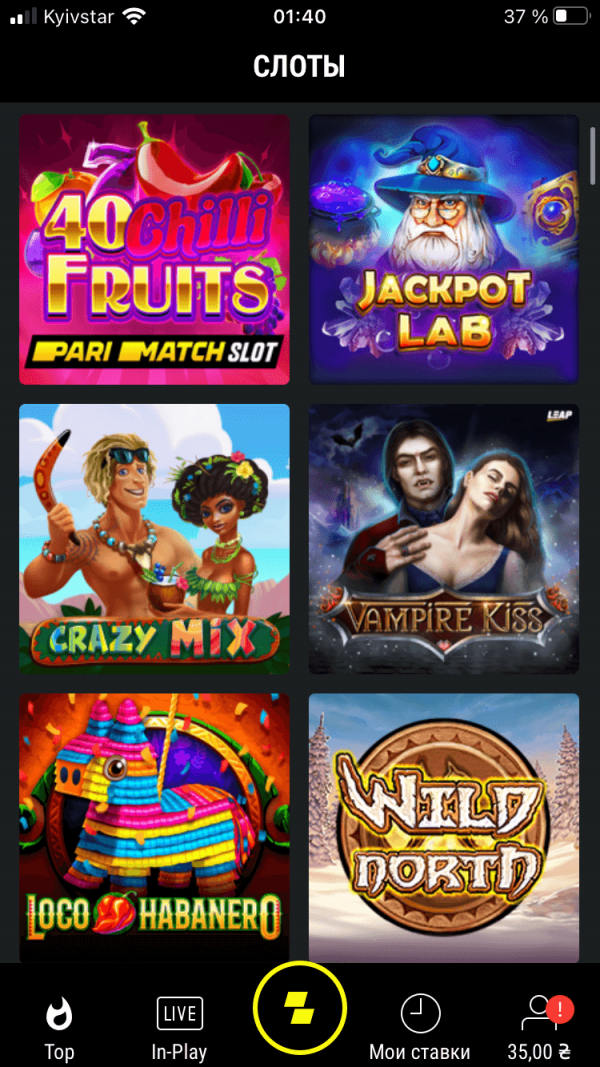Launch the Jackpot Lab game

[x=444, y=250]
